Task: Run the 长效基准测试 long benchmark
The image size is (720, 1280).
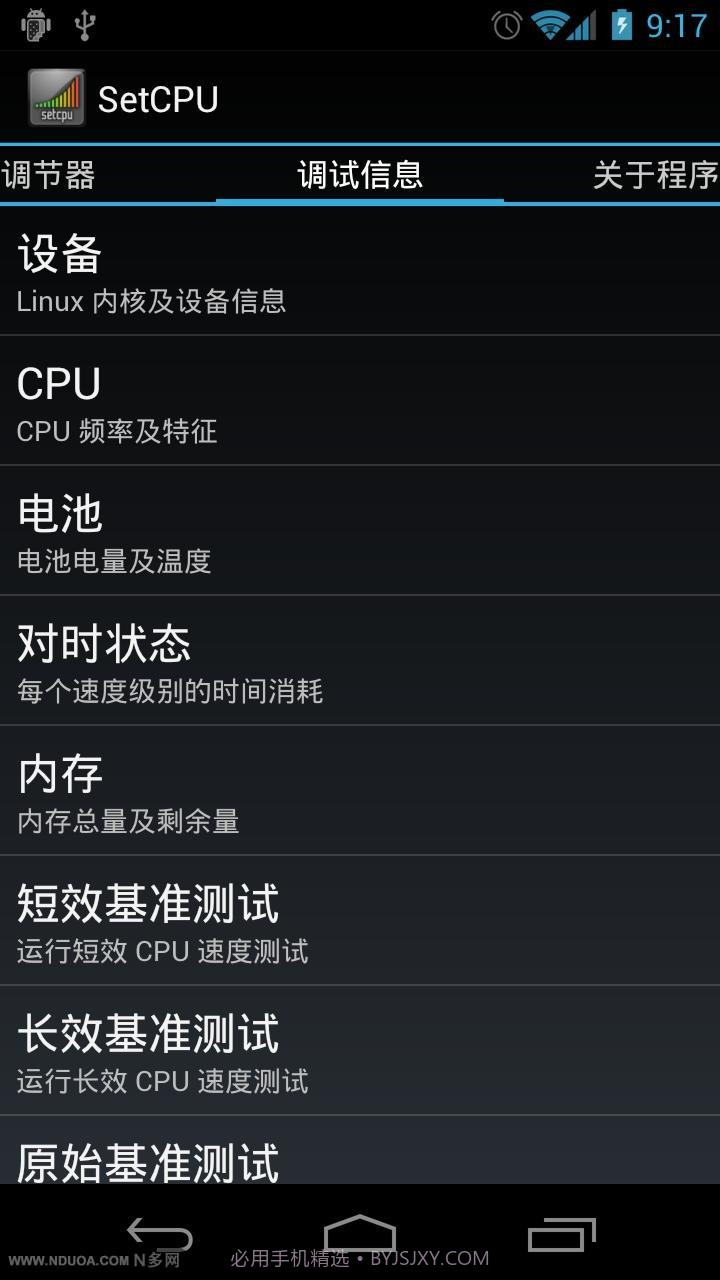Action: tap(360, 1050)
